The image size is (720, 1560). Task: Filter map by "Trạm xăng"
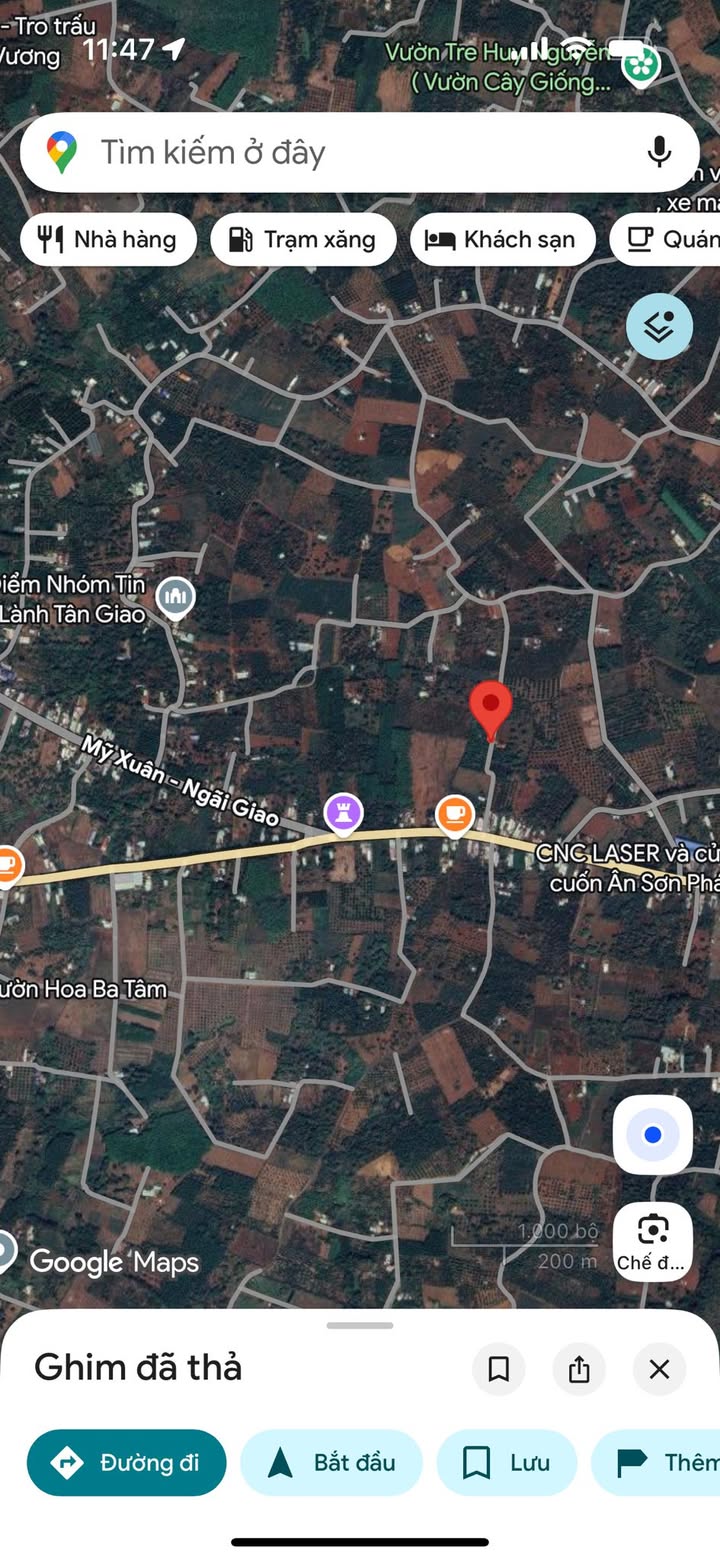tap(303, 240)
